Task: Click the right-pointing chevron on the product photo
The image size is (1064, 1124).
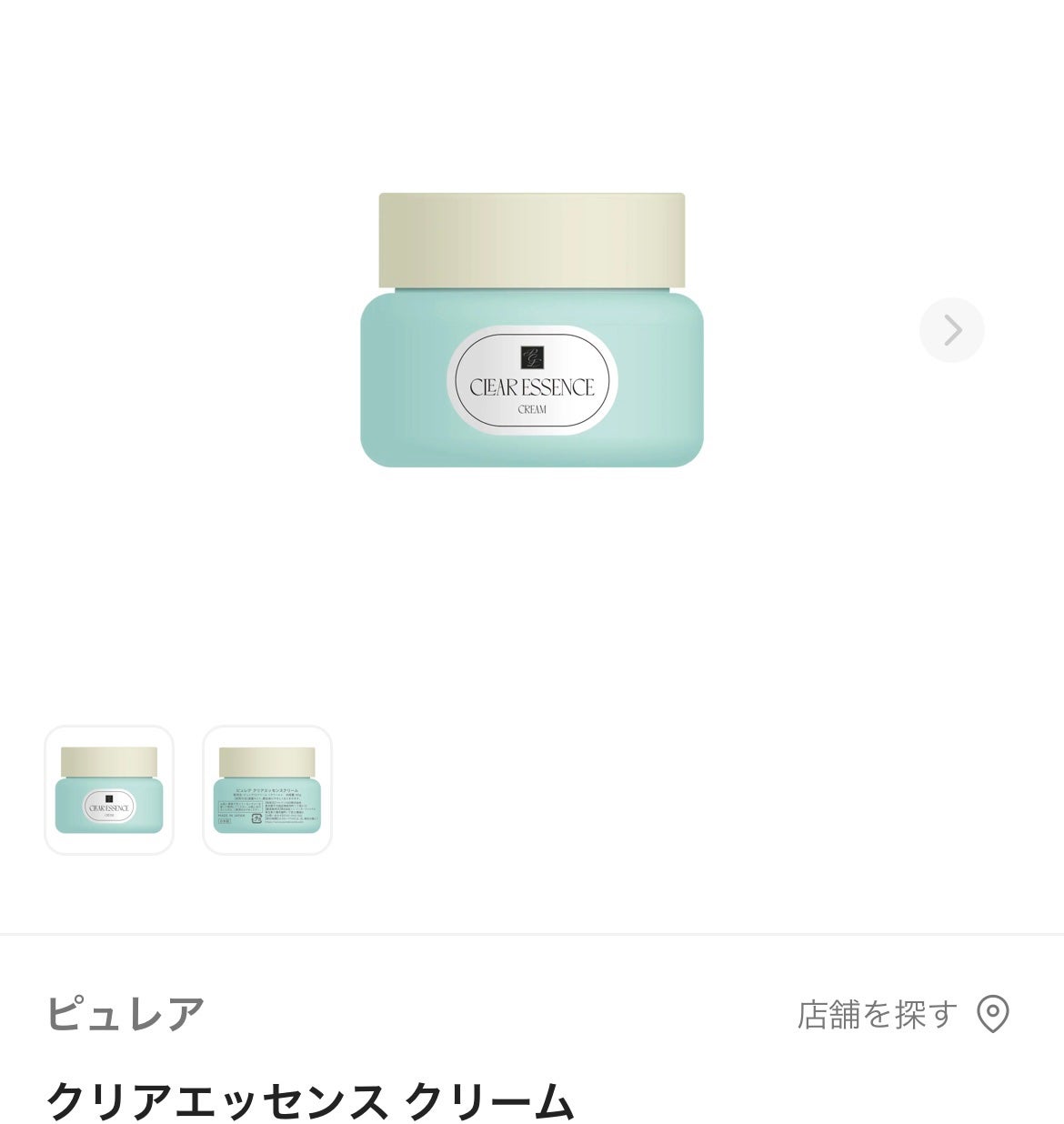Action: click(952, 330)
